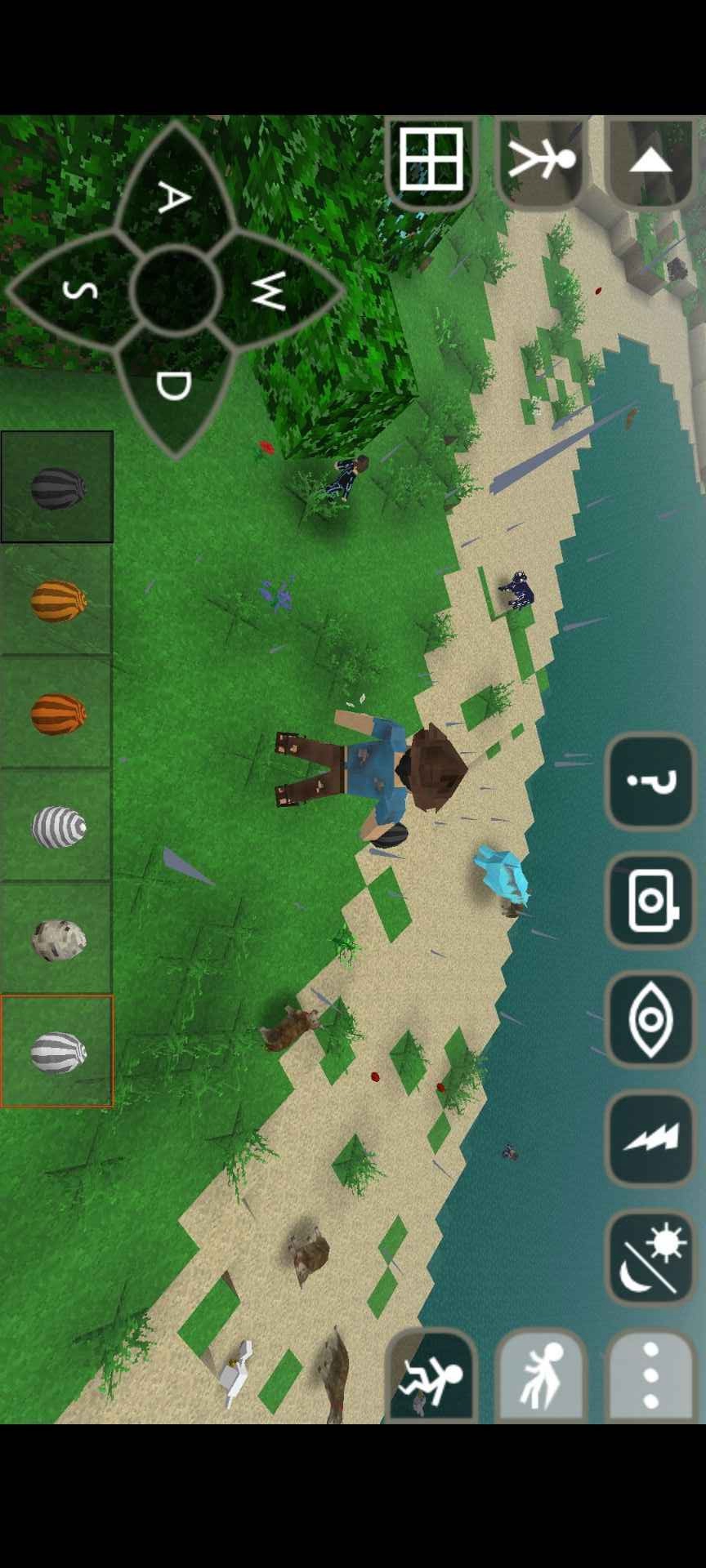Tap the stick figure character button
Screen dimensions: 706x1568
click(541, 161)
